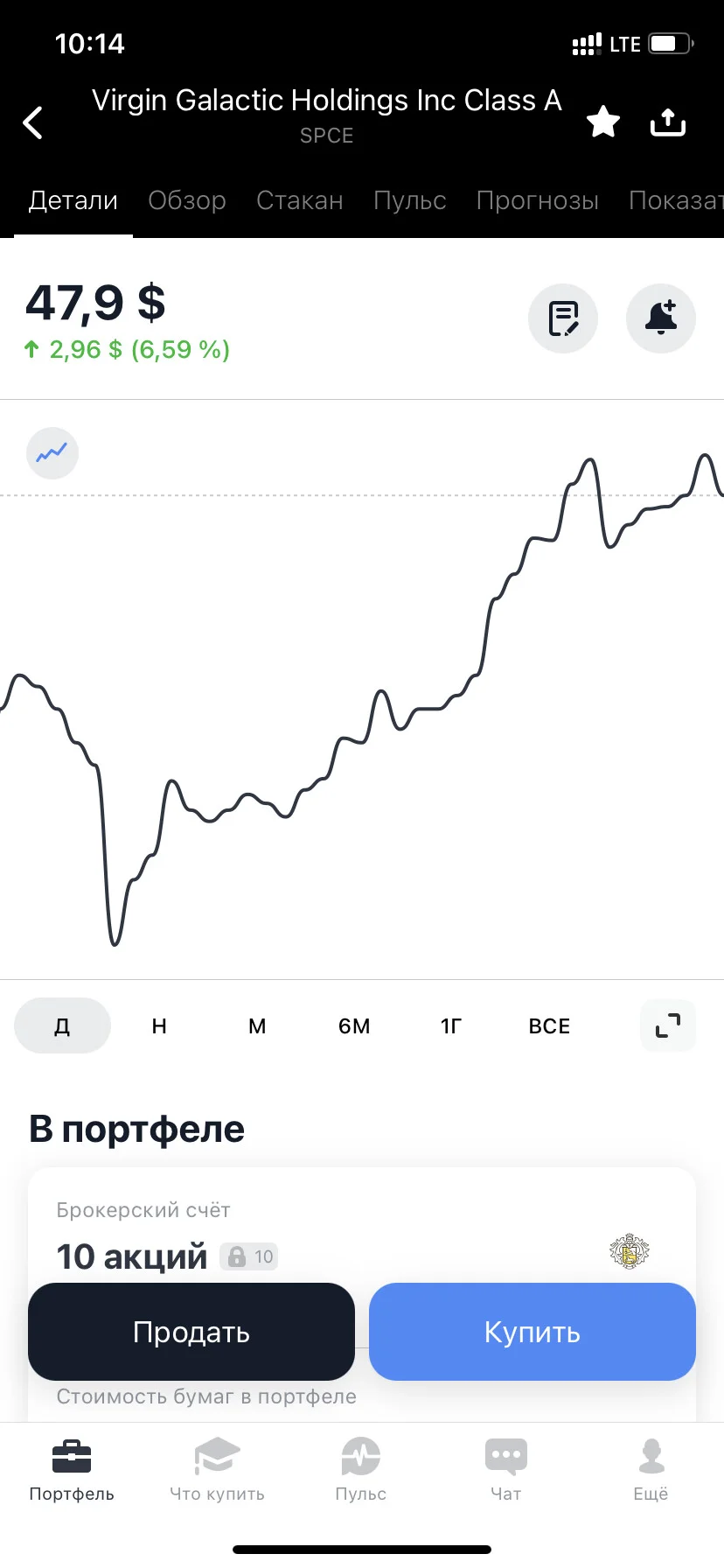This screenshot has width=724, height=1568.
Task: Go back using the header arrow
Action: click(33, 122)
